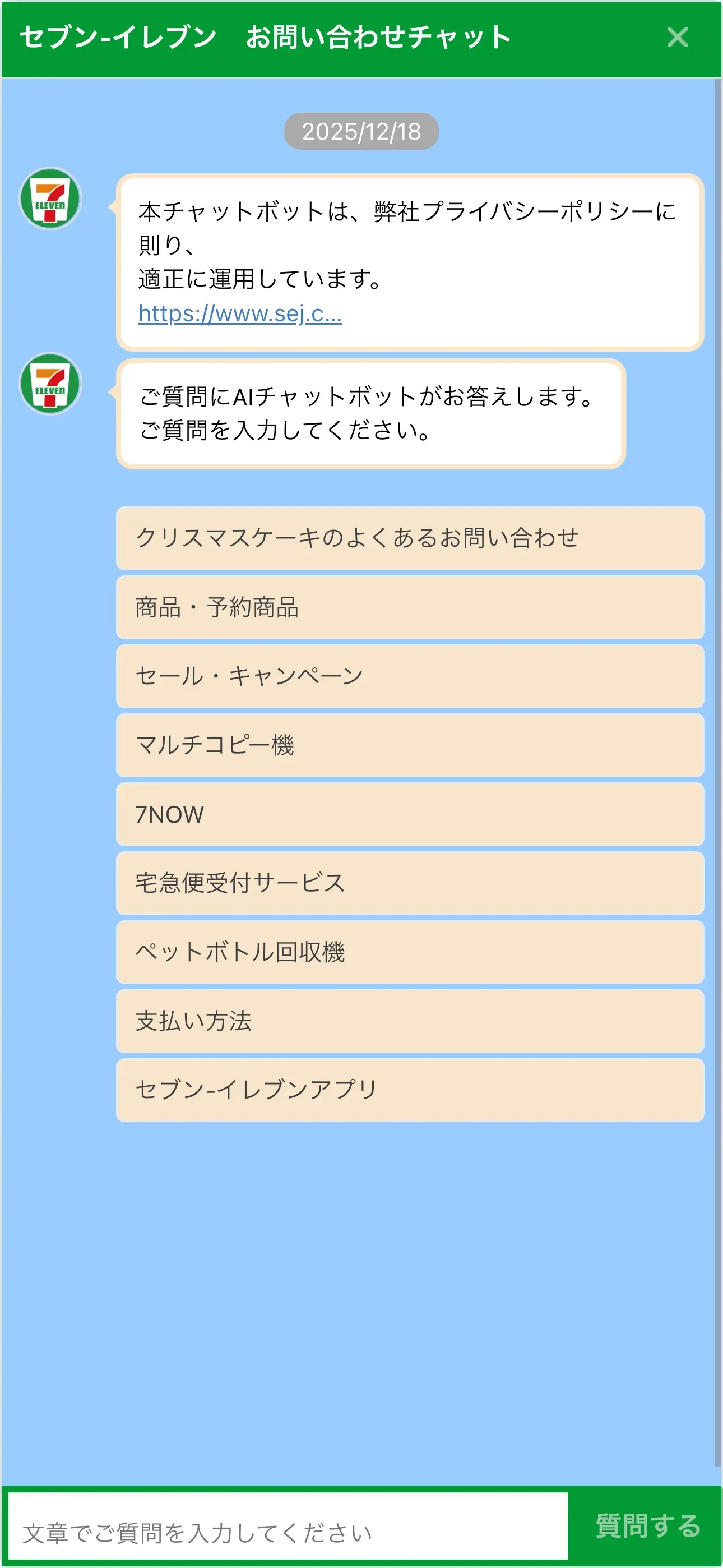Click the top 7-Eleven logo avatar icon
723x1568 pixels.
51,201
